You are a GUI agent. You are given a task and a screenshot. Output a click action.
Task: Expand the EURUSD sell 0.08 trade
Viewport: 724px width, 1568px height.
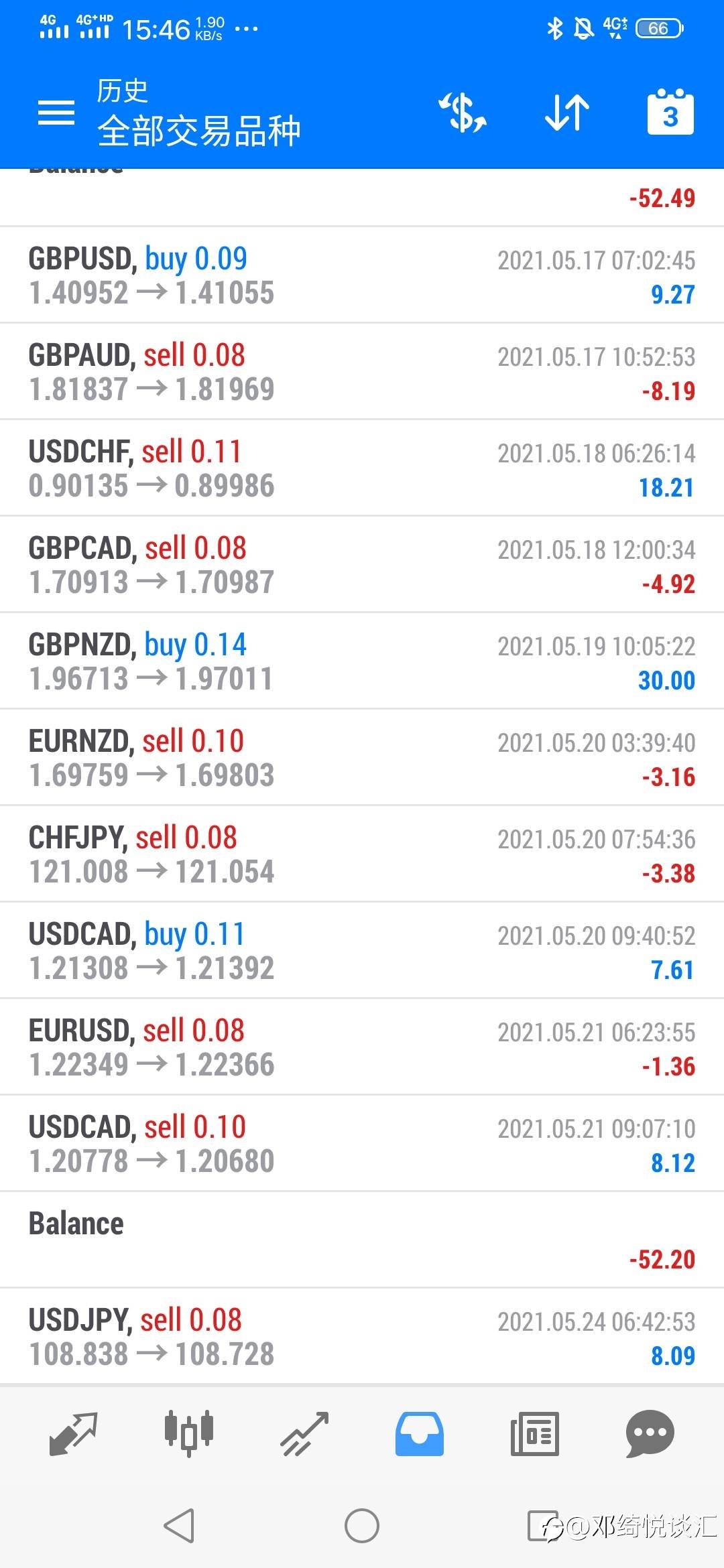[x=362, y=1047]
